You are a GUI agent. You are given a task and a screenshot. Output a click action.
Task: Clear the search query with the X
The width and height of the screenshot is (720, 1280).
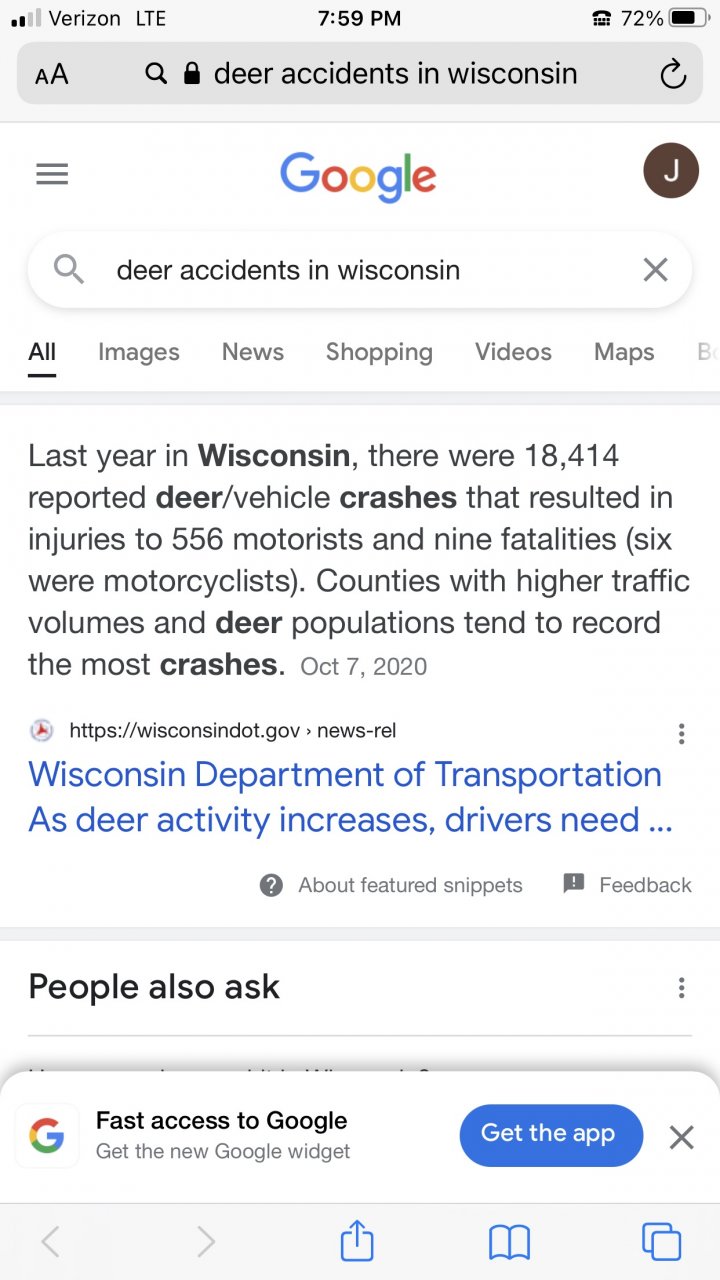655,269
